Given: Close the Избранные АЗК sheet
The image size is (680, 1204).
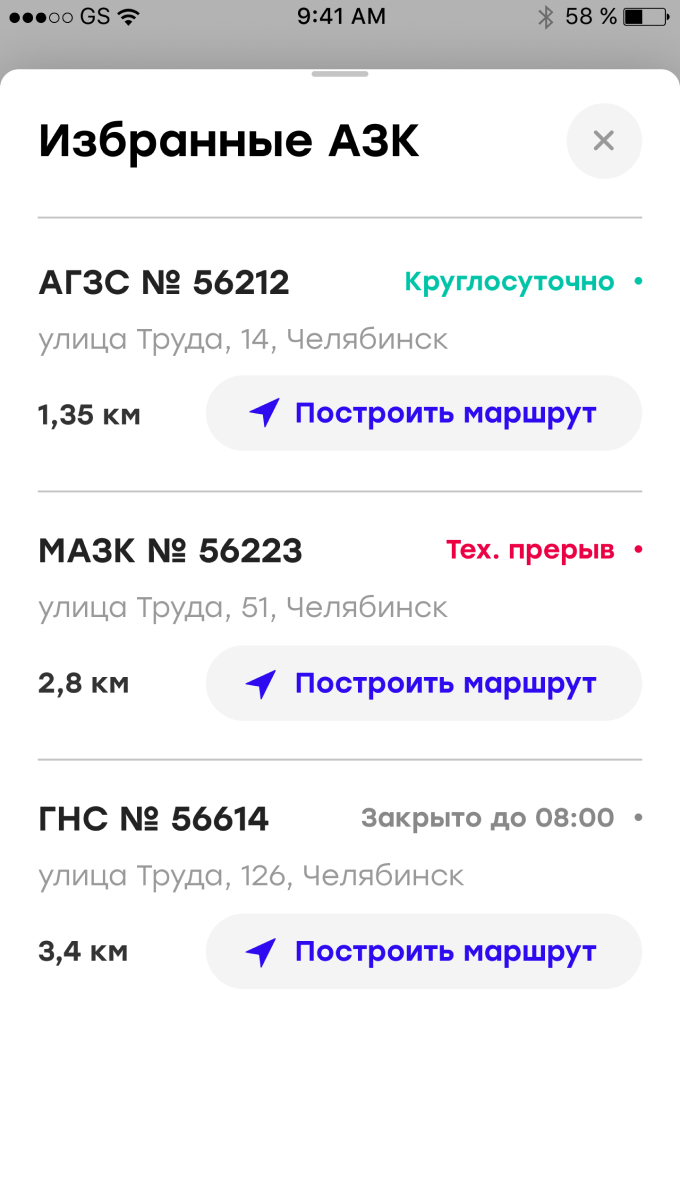Looking at the screenshot, I should 603,141.
